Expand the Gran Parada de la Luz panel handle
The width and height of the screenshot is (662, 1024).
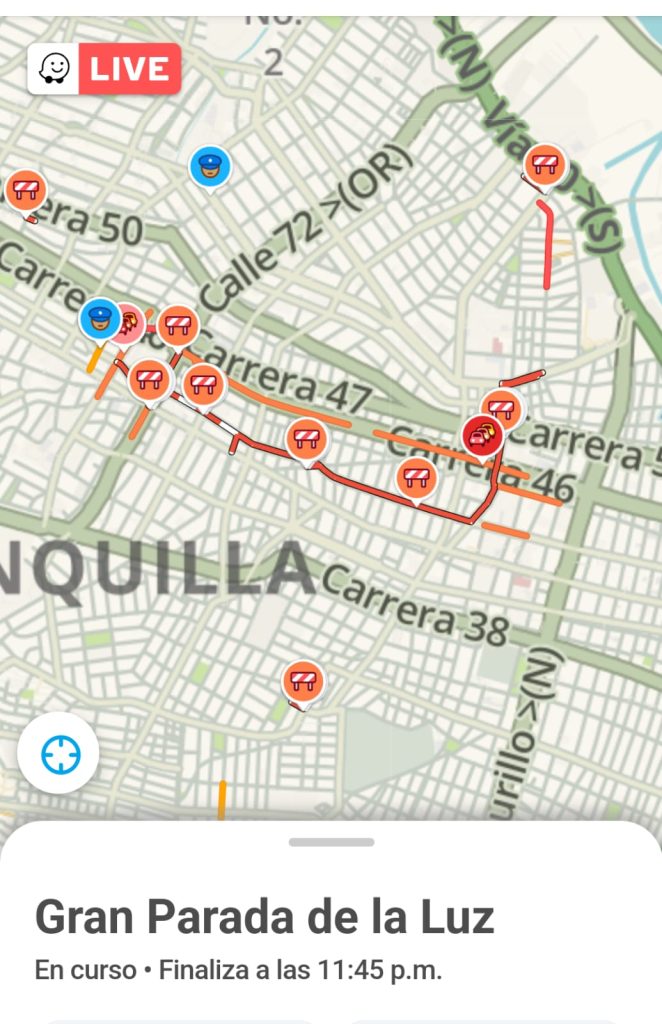coord(331,842)
